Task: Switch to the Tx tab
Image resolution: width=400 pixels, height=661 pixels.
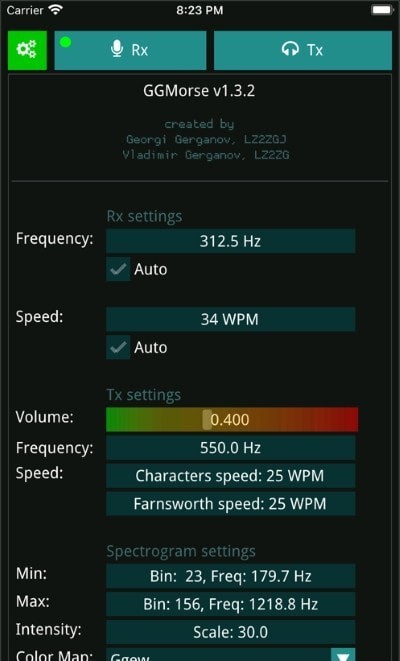Action: click(303, 50)
